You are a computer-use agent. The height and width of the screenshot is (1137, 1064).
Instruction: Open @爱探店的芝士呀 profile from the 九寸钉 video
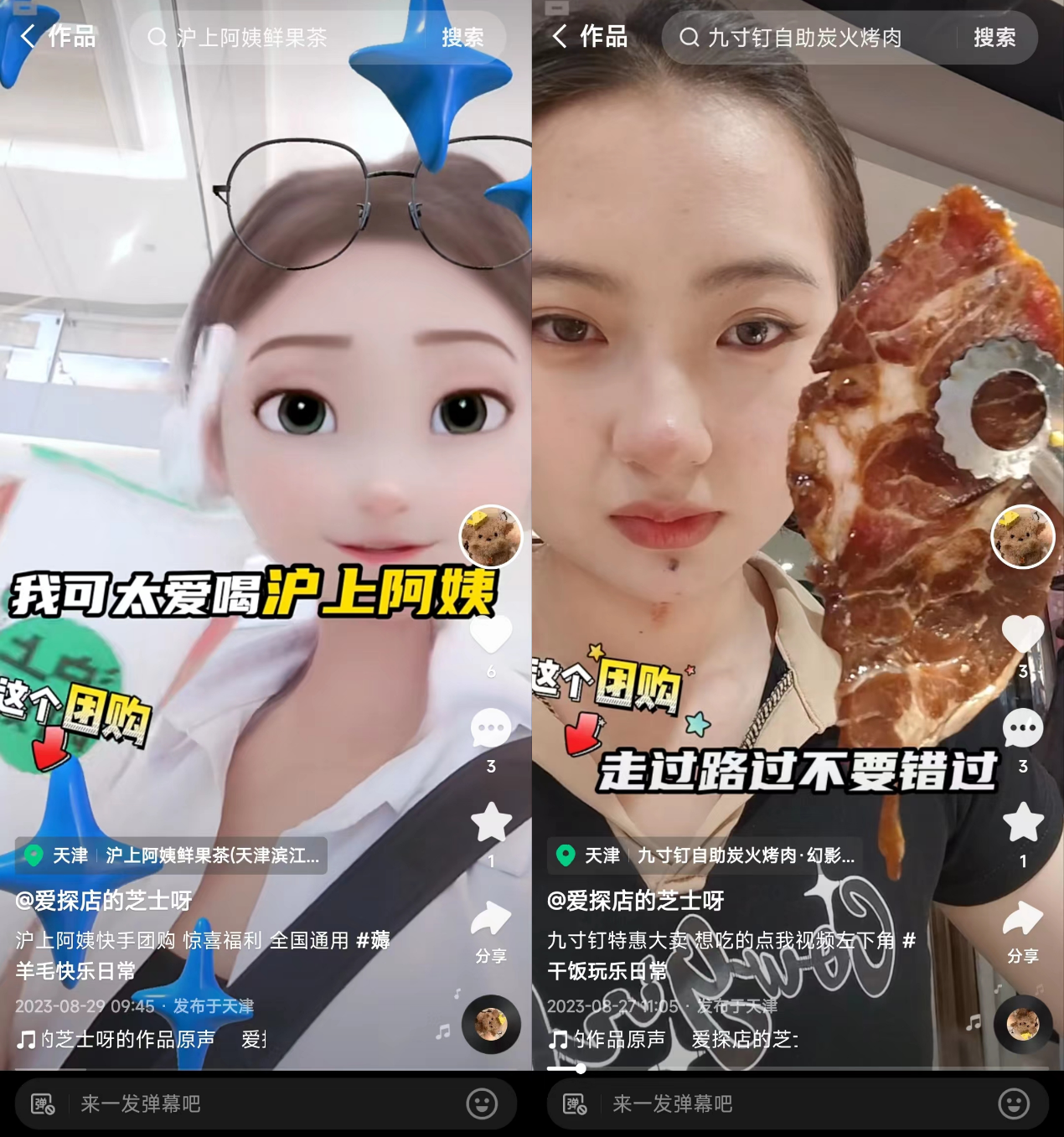(x=636, y=901)
